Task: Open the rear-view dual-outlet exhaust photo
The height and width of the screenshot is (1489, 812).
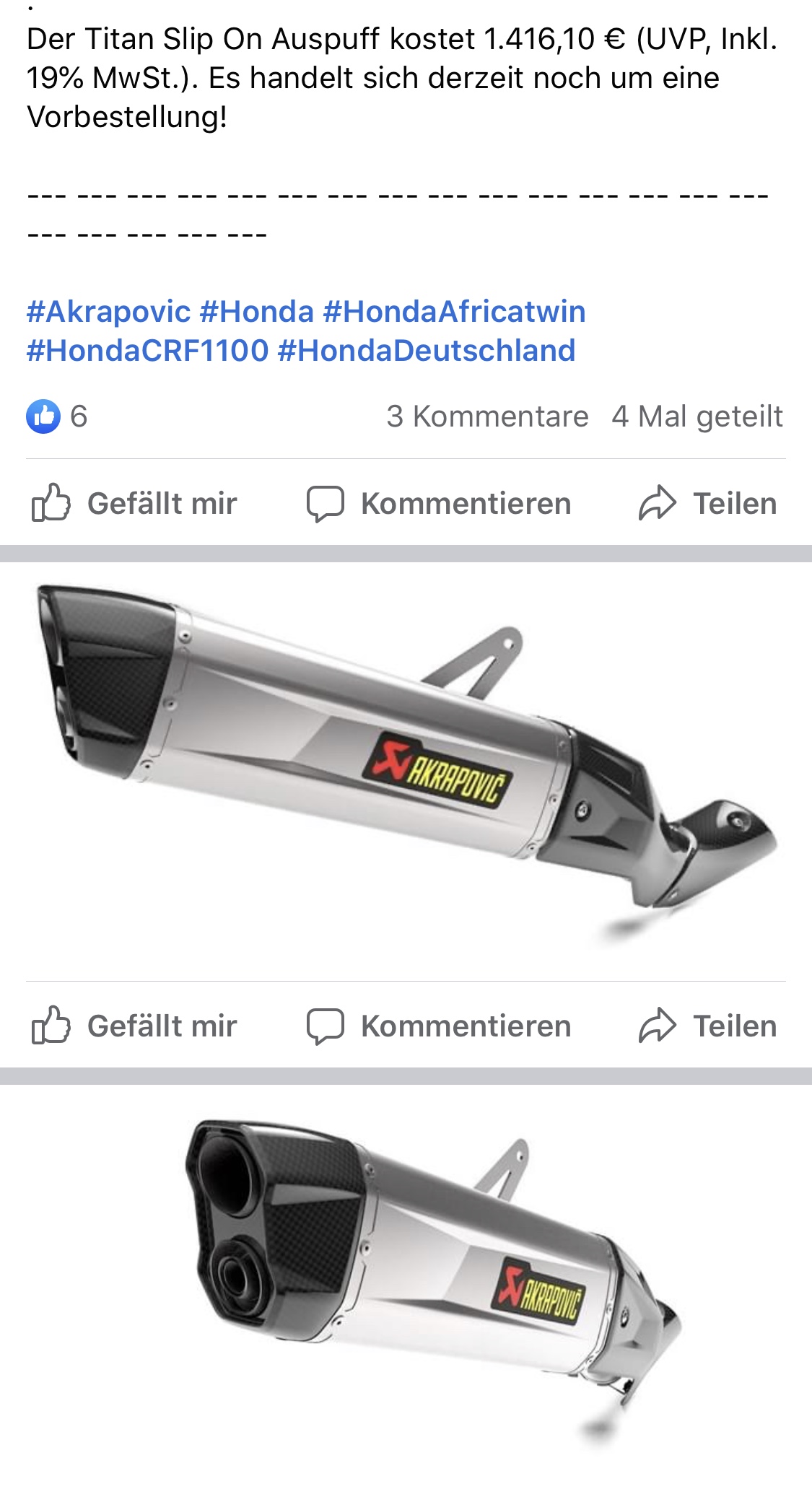Action: [x=433, y=1270]
